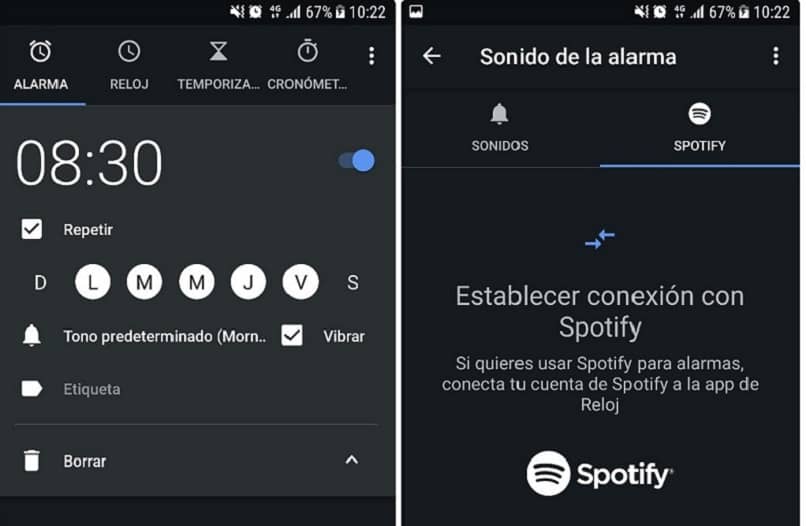
Task: Open overflow menu in Sonido de la alarma
Action: pos(775,56)
